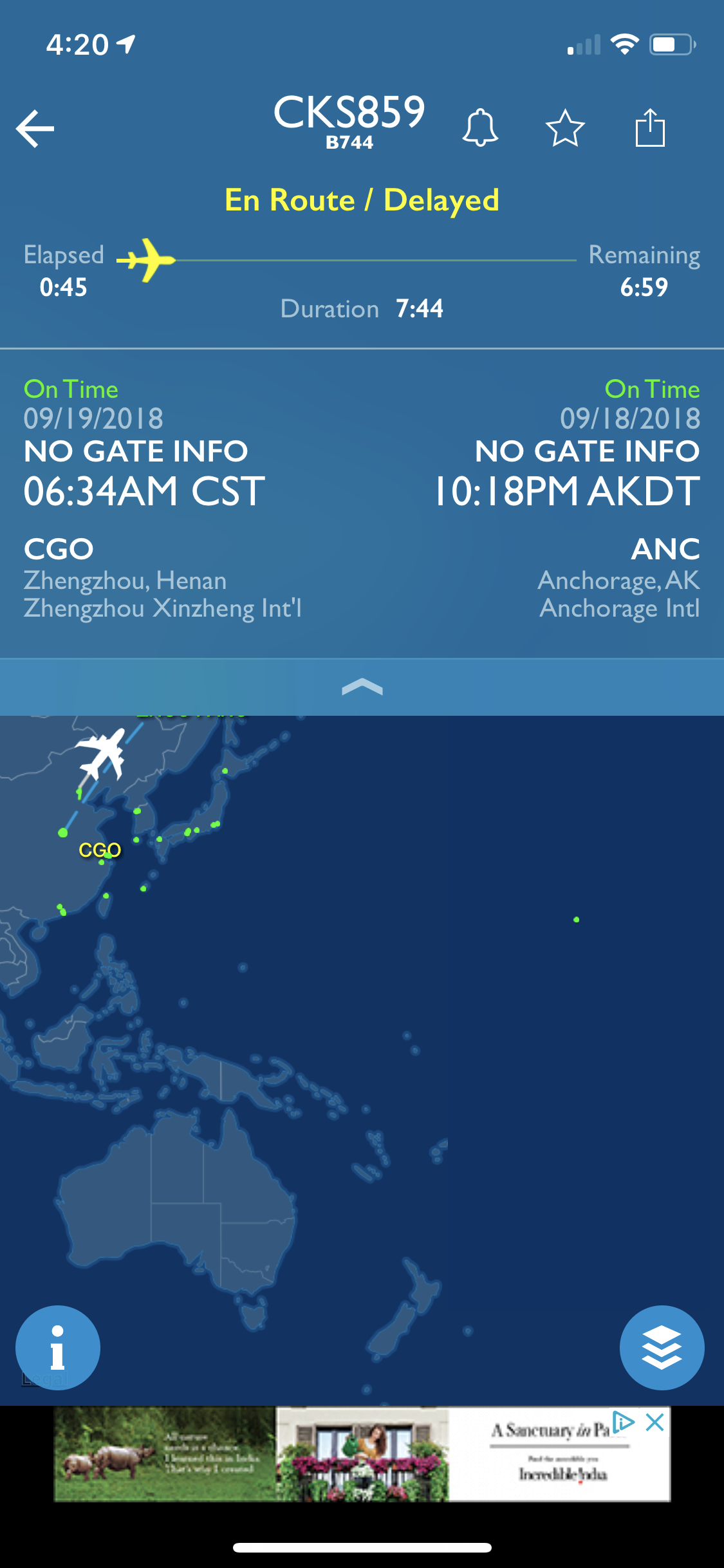
Task: Open the map info button
Action: pyautogui.click(x=58, y=1347)
